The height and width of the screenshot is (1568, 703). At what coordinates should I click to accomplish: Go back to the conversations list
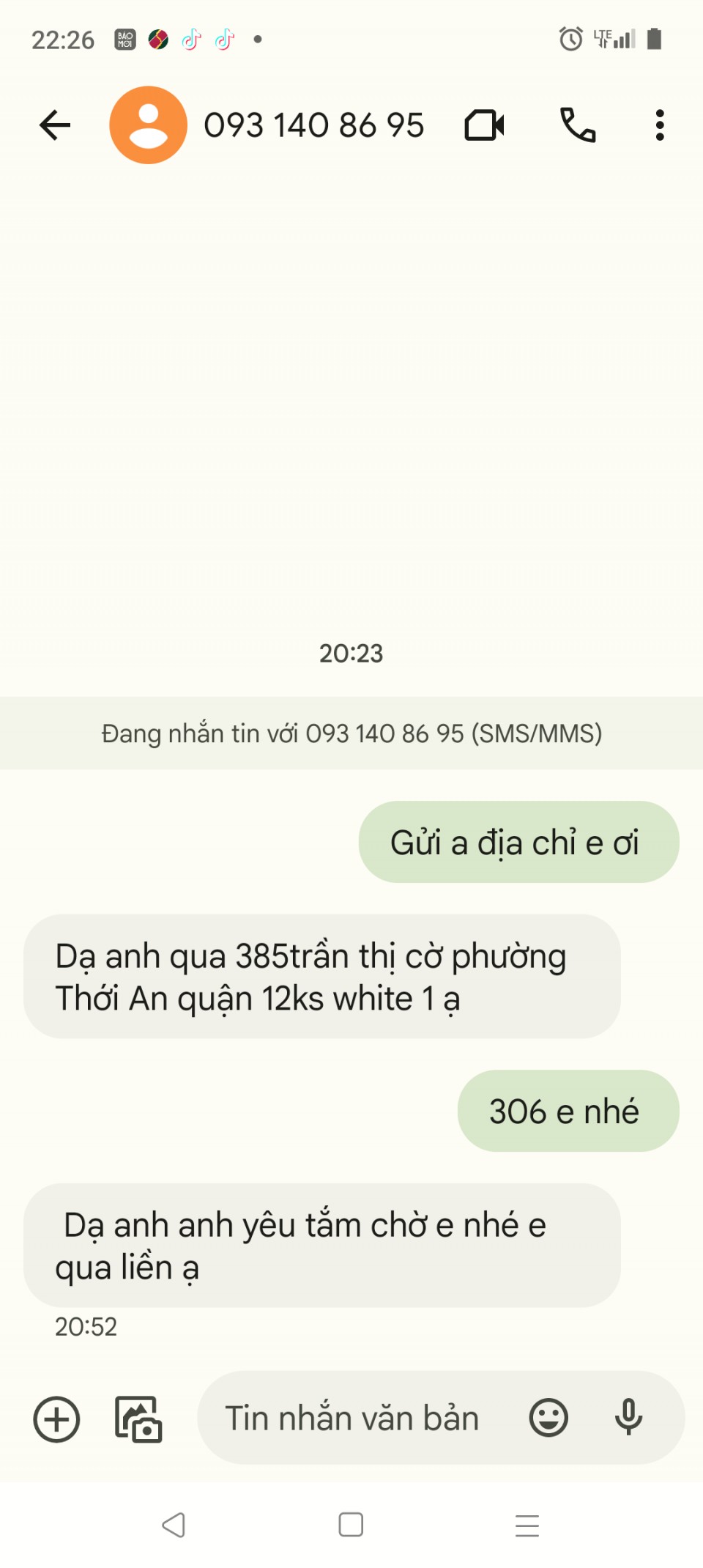[55, 125]
